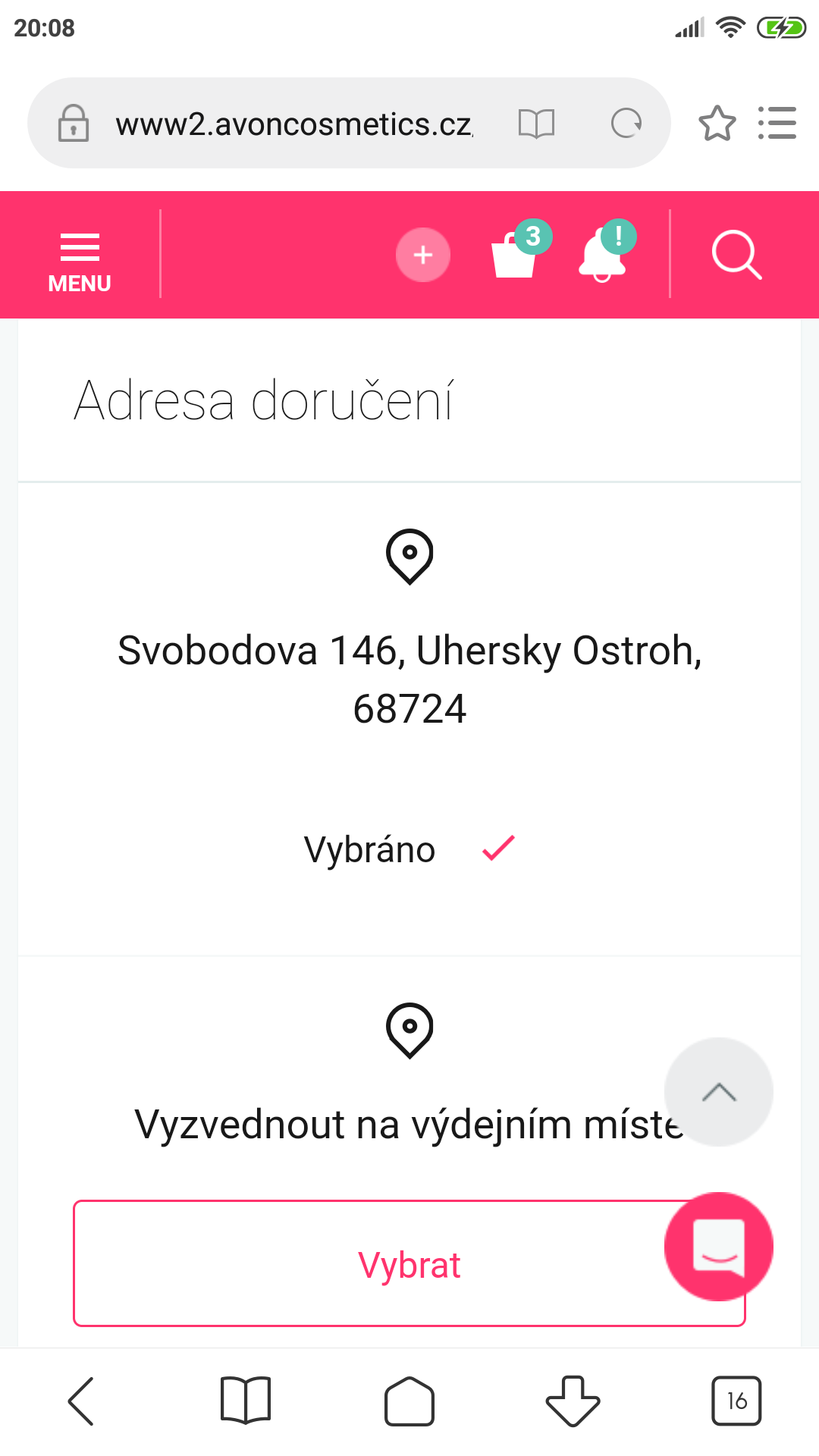Image resolution: width=819 pixels, height=1456 pixels.
Task: Go back to the previous page
Action: (82, 1401)
